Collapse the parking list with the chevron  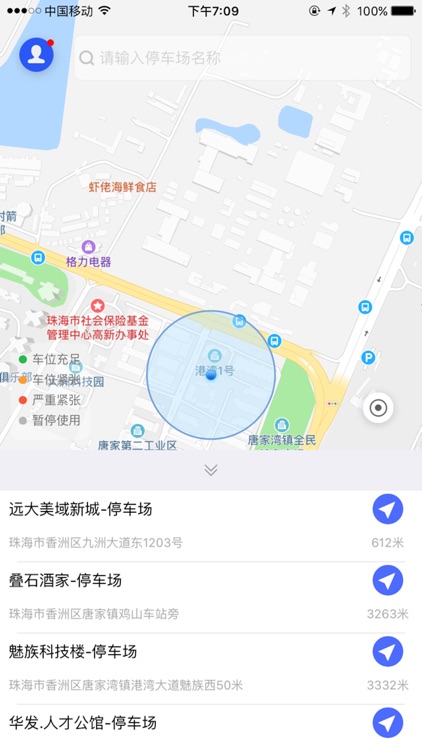click(x=211, y=470)
